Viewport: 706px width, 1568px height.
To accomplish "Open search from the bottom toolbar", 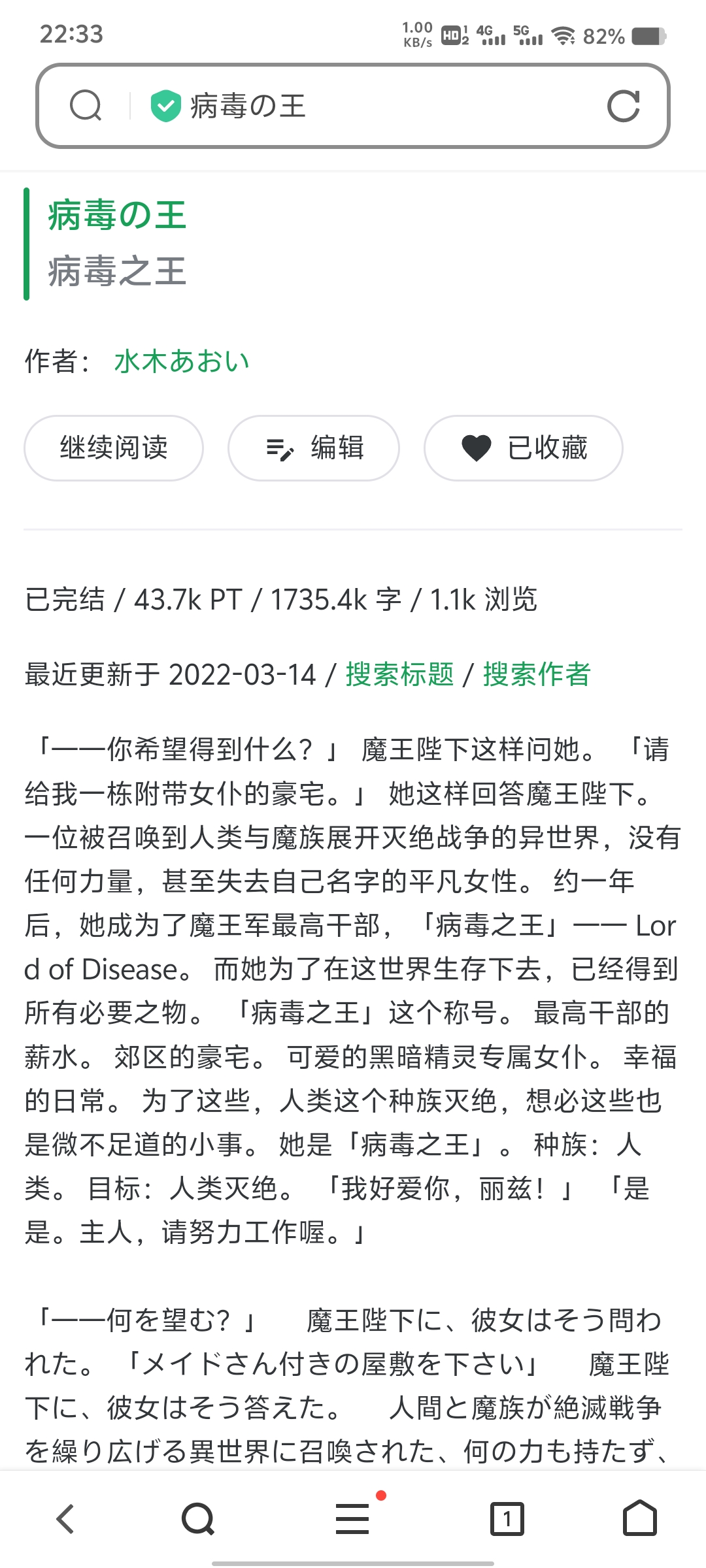I will 198,1518.
